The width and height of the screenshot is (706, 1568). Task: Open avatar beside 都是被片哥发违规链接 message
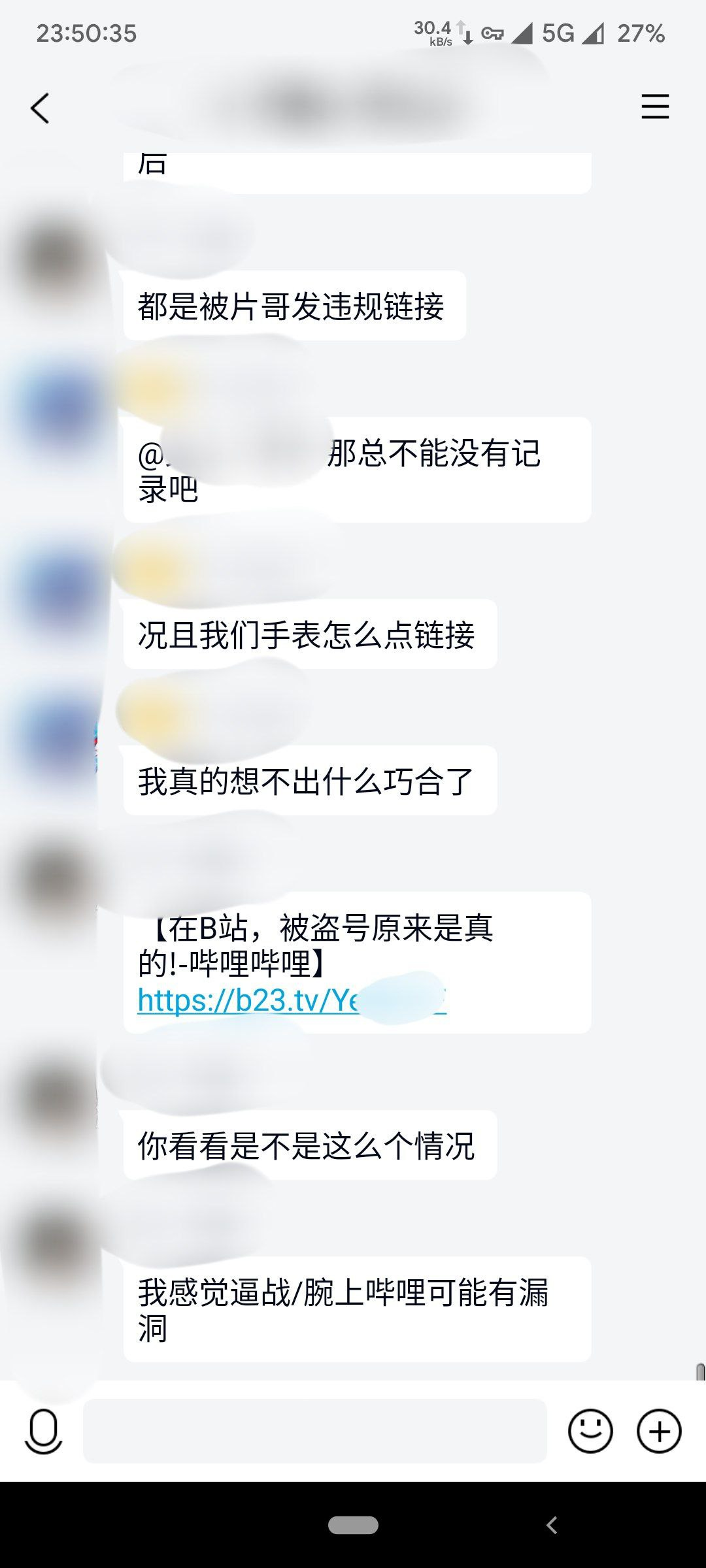pos(56,258)
